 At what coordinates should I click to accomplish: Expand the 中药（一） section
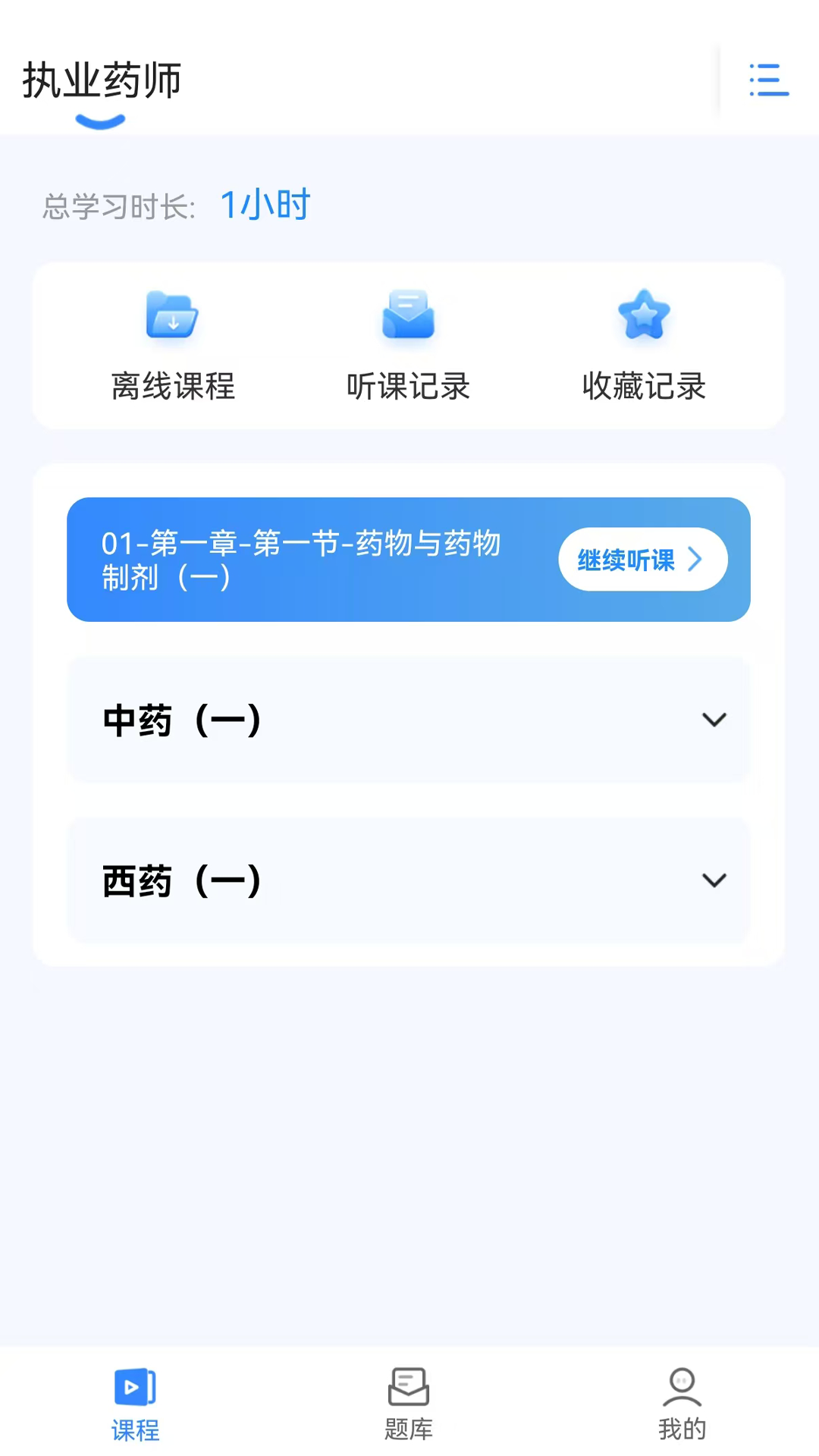click(x=408, y=720)
